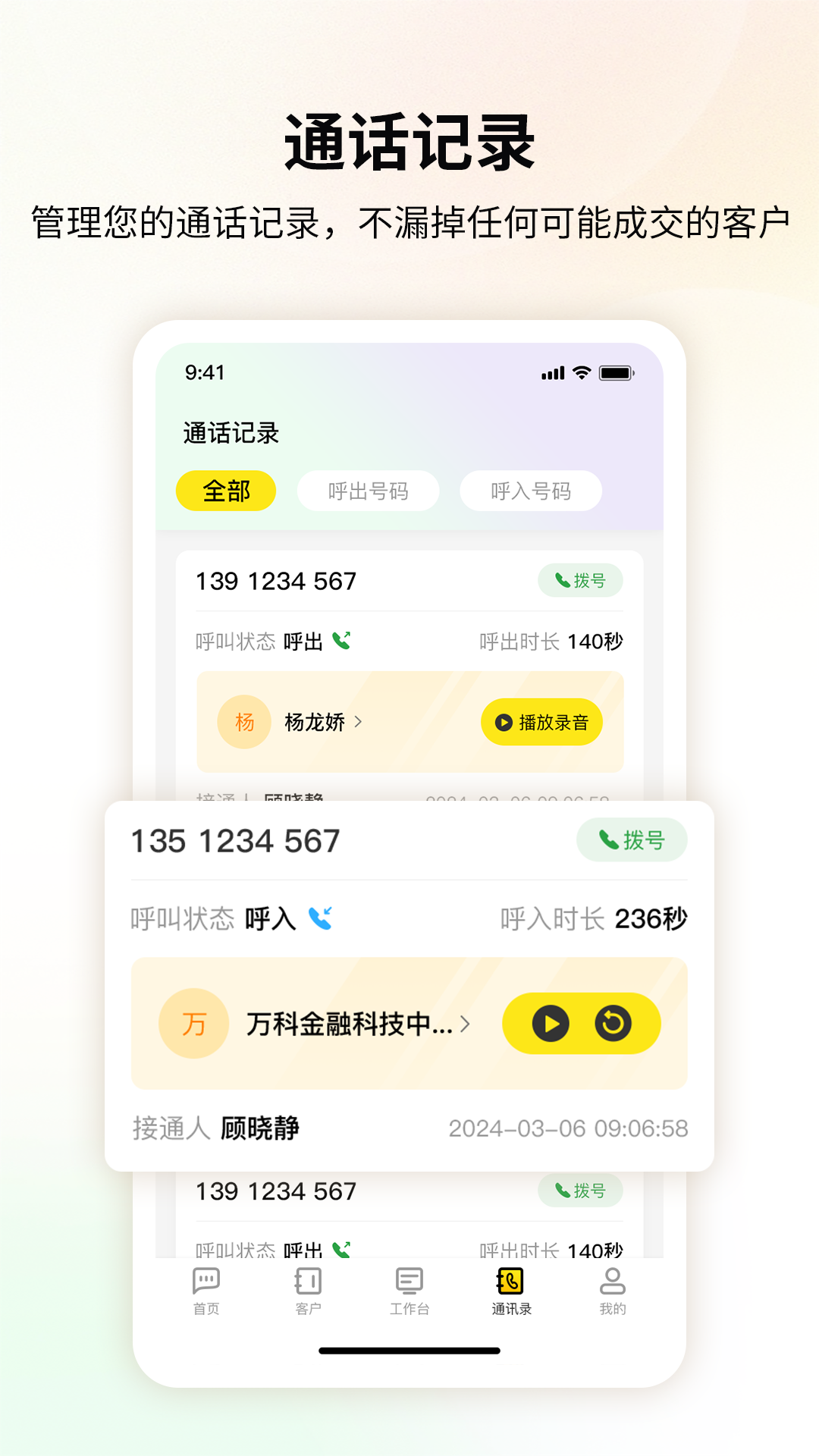Switch to 呼出号码 filter

point(368,491)
